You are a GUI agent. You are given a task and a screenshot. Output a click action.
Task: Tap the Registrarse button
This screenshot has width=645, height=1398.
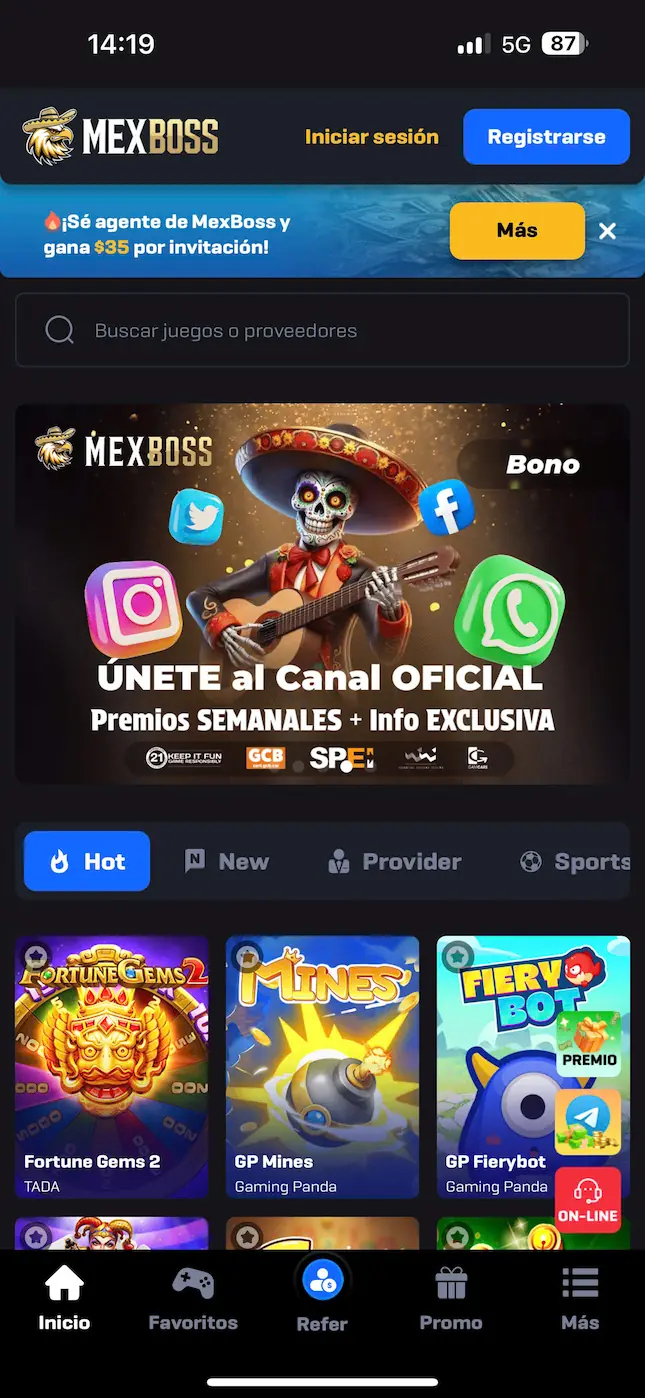click(546, 137)
